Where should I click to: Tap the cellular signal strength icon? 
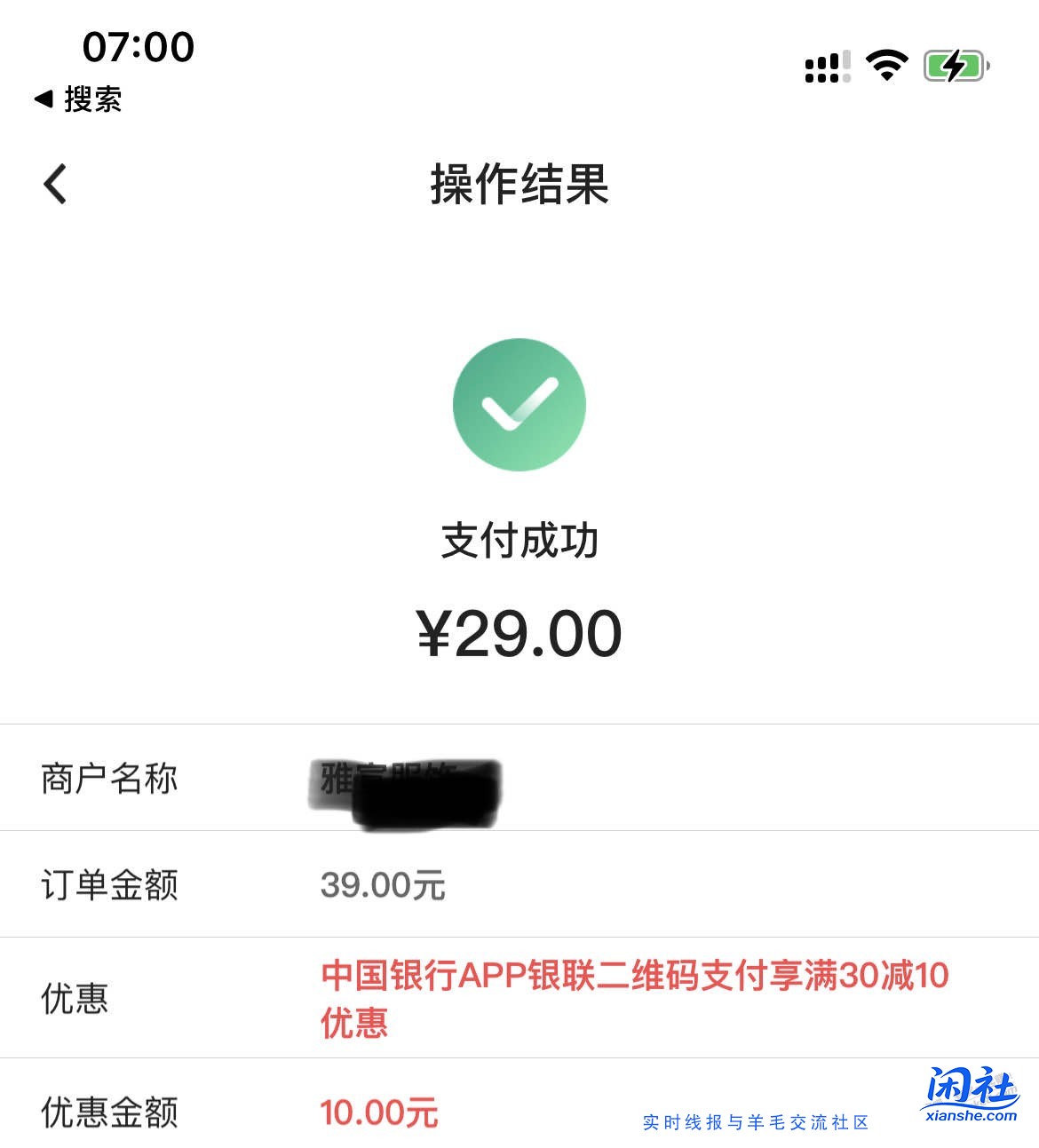pyautogui.click(x=826, y=64)
